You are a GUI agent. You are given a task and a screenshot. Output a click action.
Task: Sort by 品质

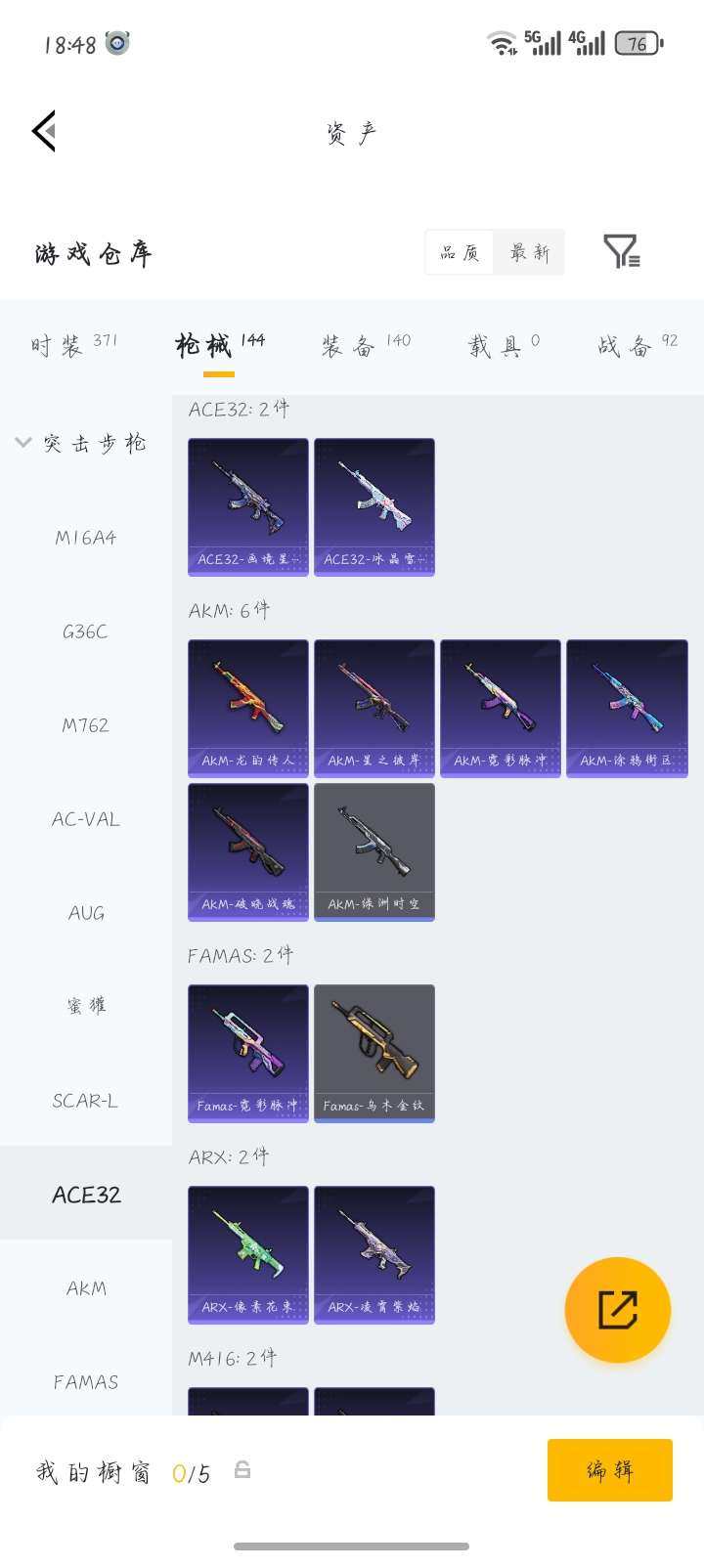tap(460, 253)
